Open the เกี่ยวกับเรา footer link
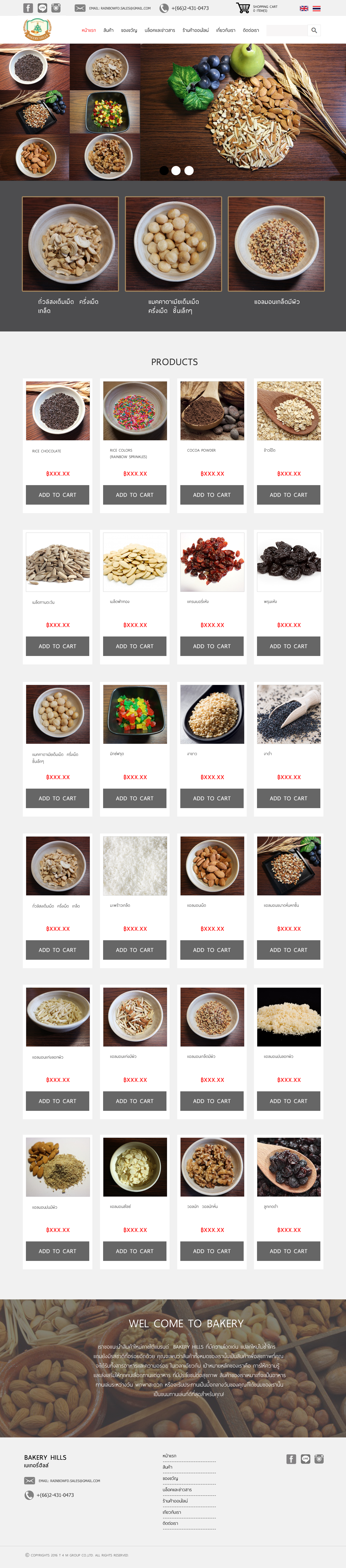346x1568 pixels. (x=172, y=1512)
